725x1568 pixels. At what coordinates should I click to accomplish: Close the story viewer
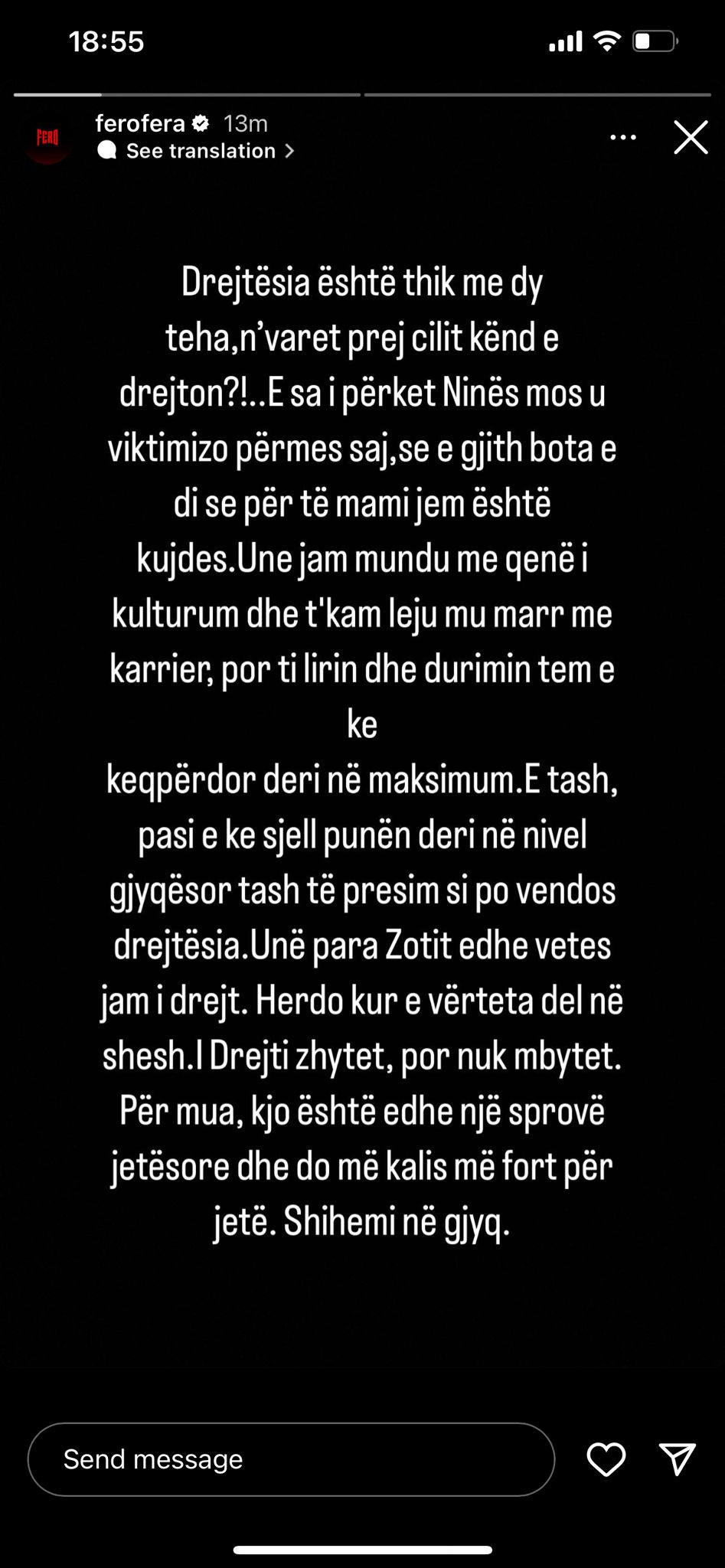(690, 138)
